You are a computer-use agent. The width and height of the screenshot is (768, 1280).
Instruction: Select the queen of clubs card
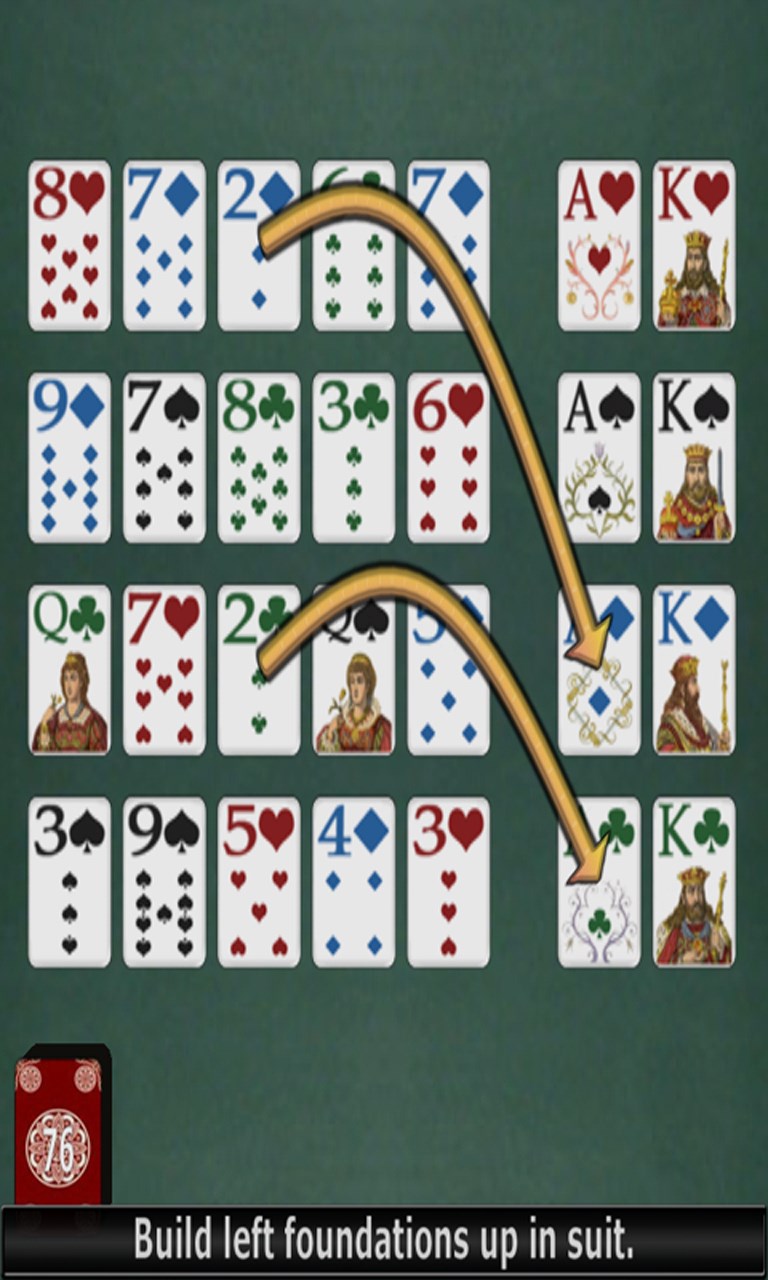click(69, 669)
